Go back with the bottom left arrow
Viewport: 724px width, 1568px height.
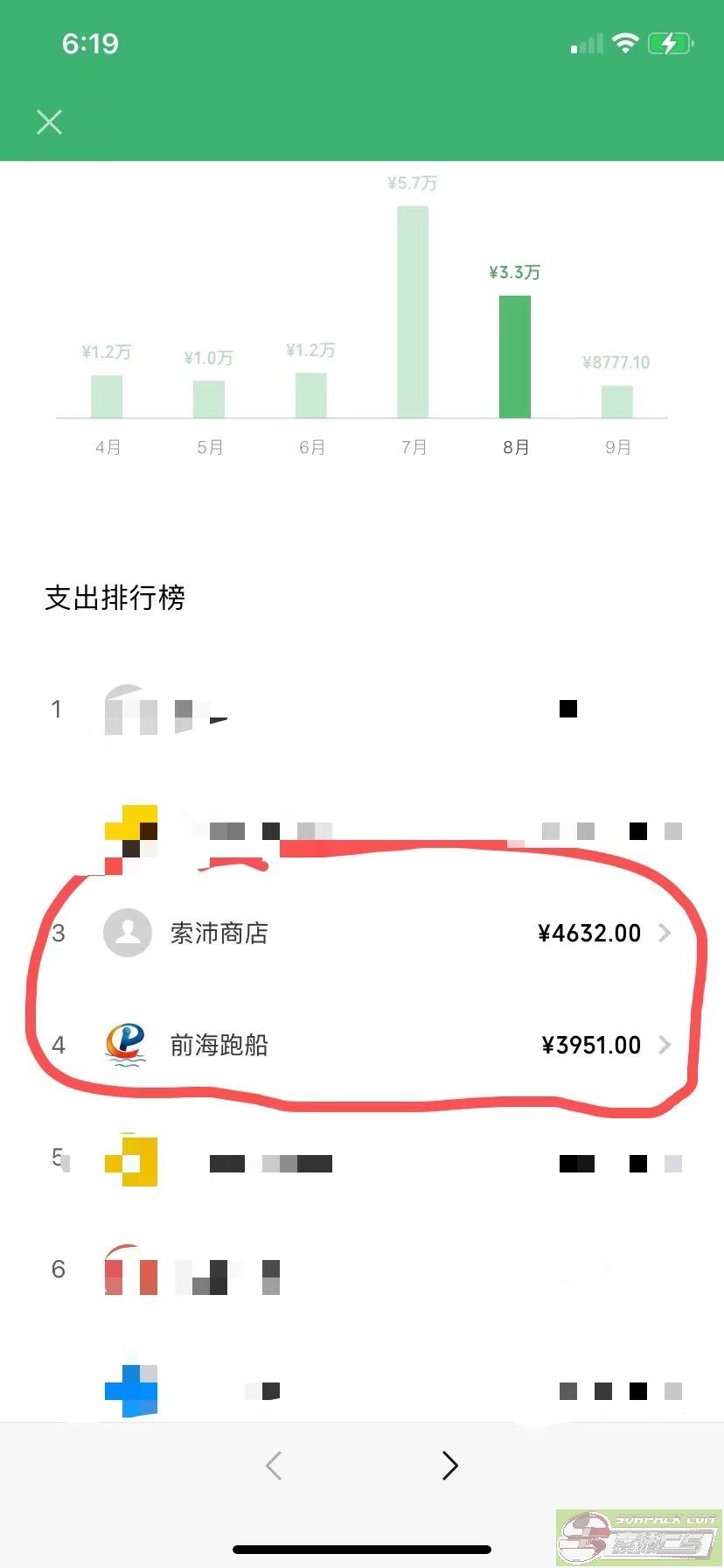coord(274,1465)
